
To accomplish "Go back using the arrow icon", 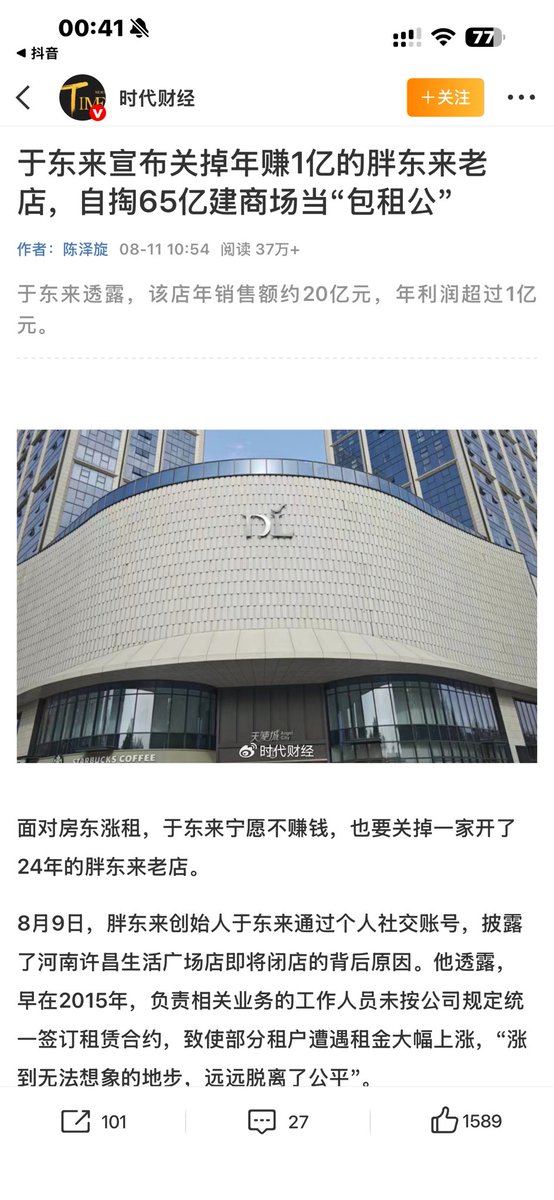I will 24,97.
